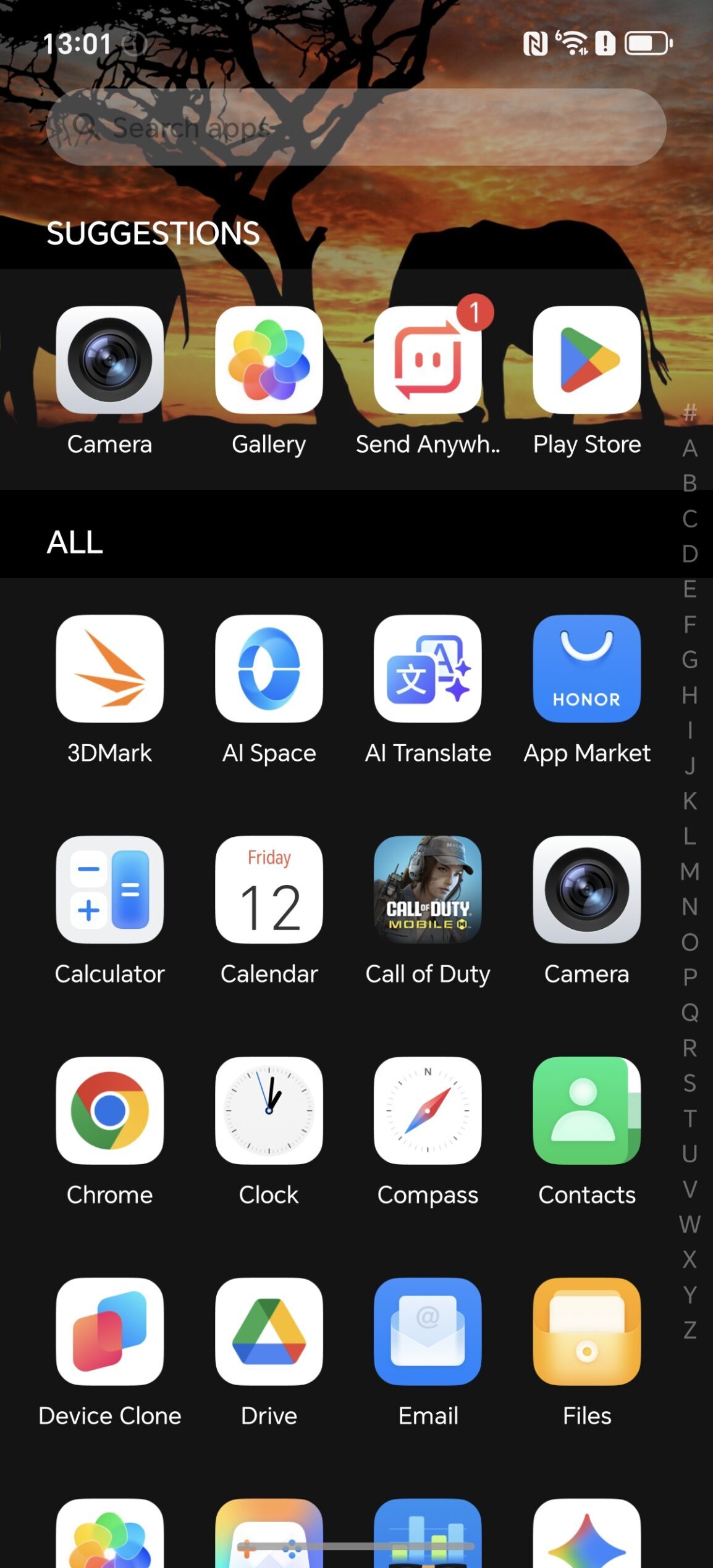The image size is (713, 1568).
Task: Open the Play Store
Action: (x=586, y=360)
